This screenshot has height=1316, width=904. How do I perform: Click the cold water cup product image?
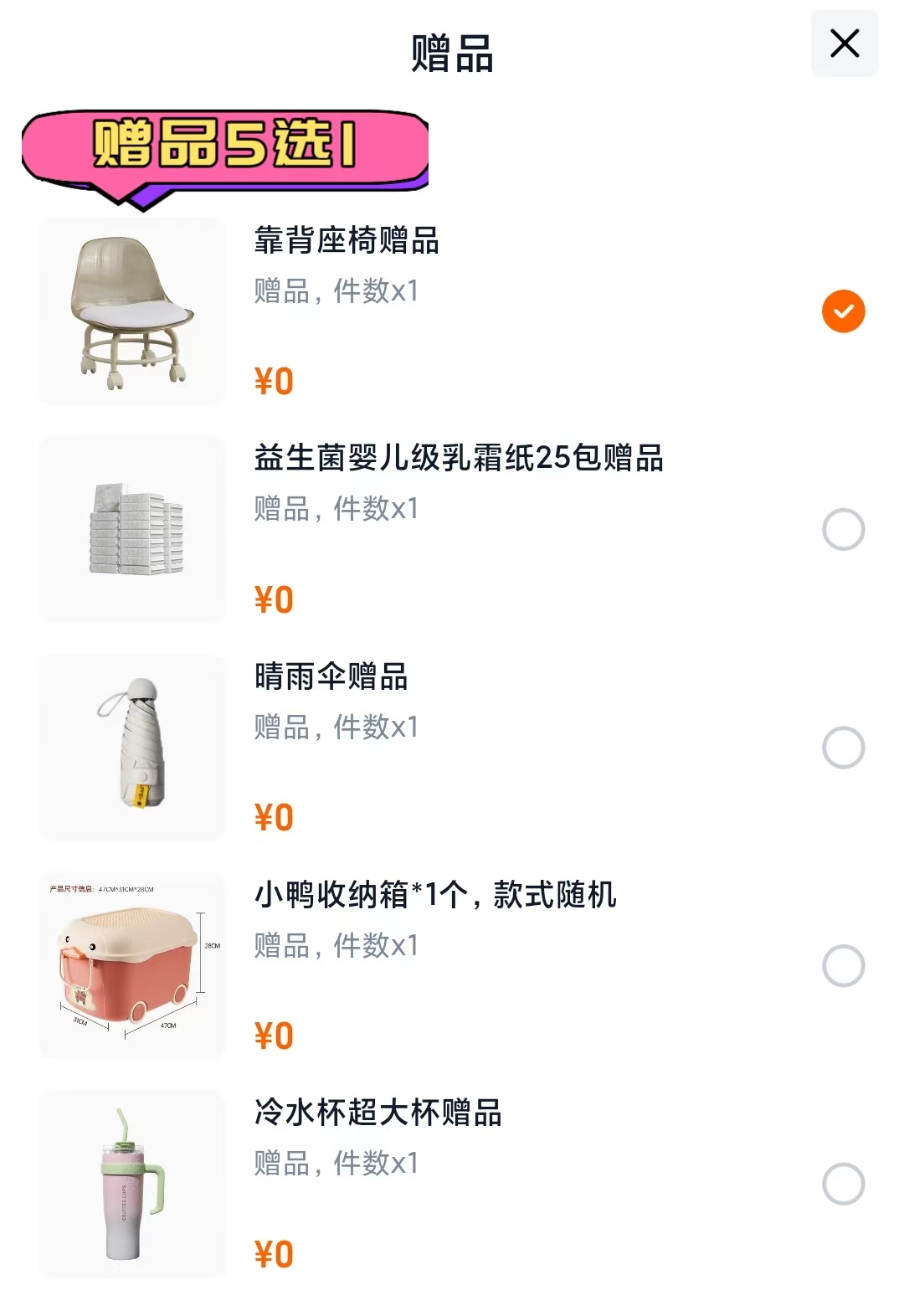point(131,1180)
